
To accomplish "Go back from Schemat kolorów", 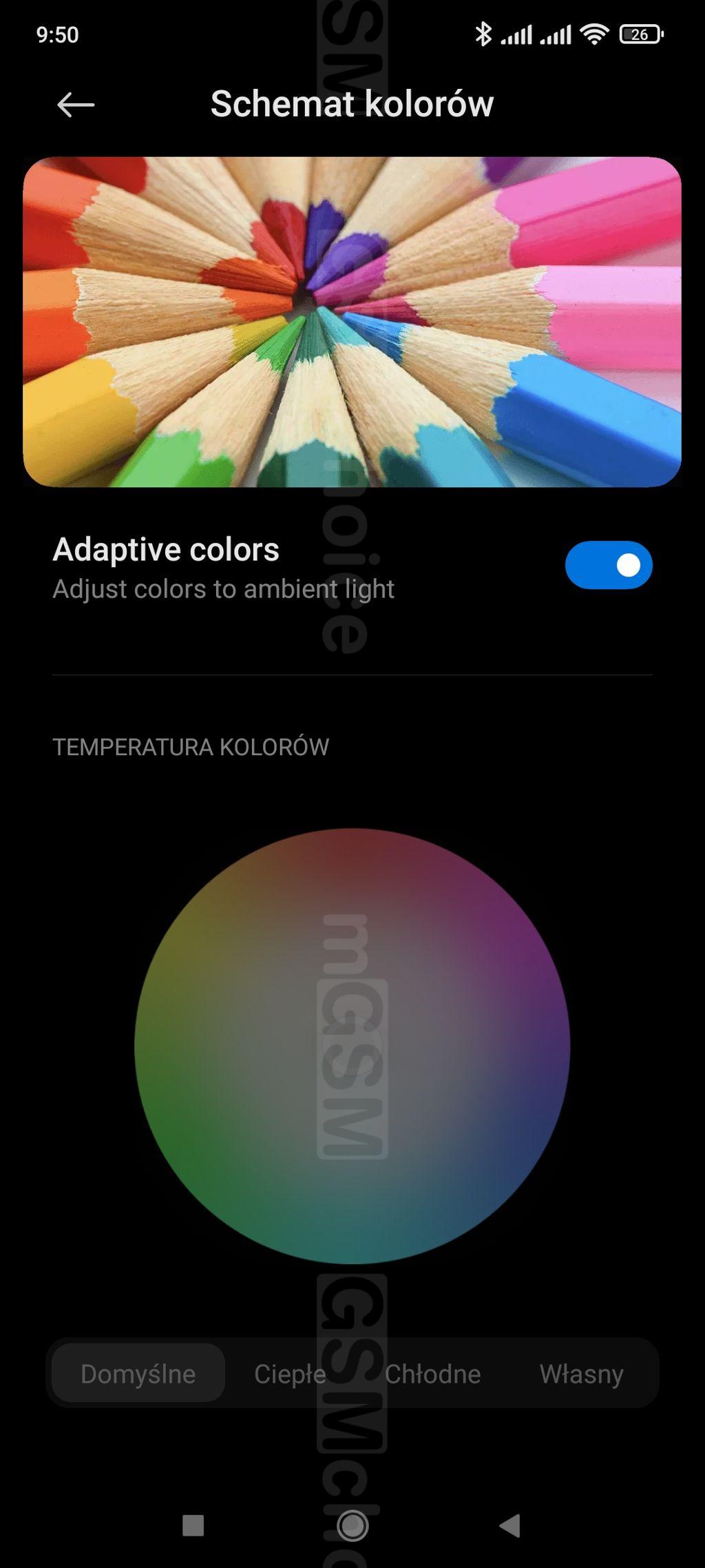I will 76,105.
